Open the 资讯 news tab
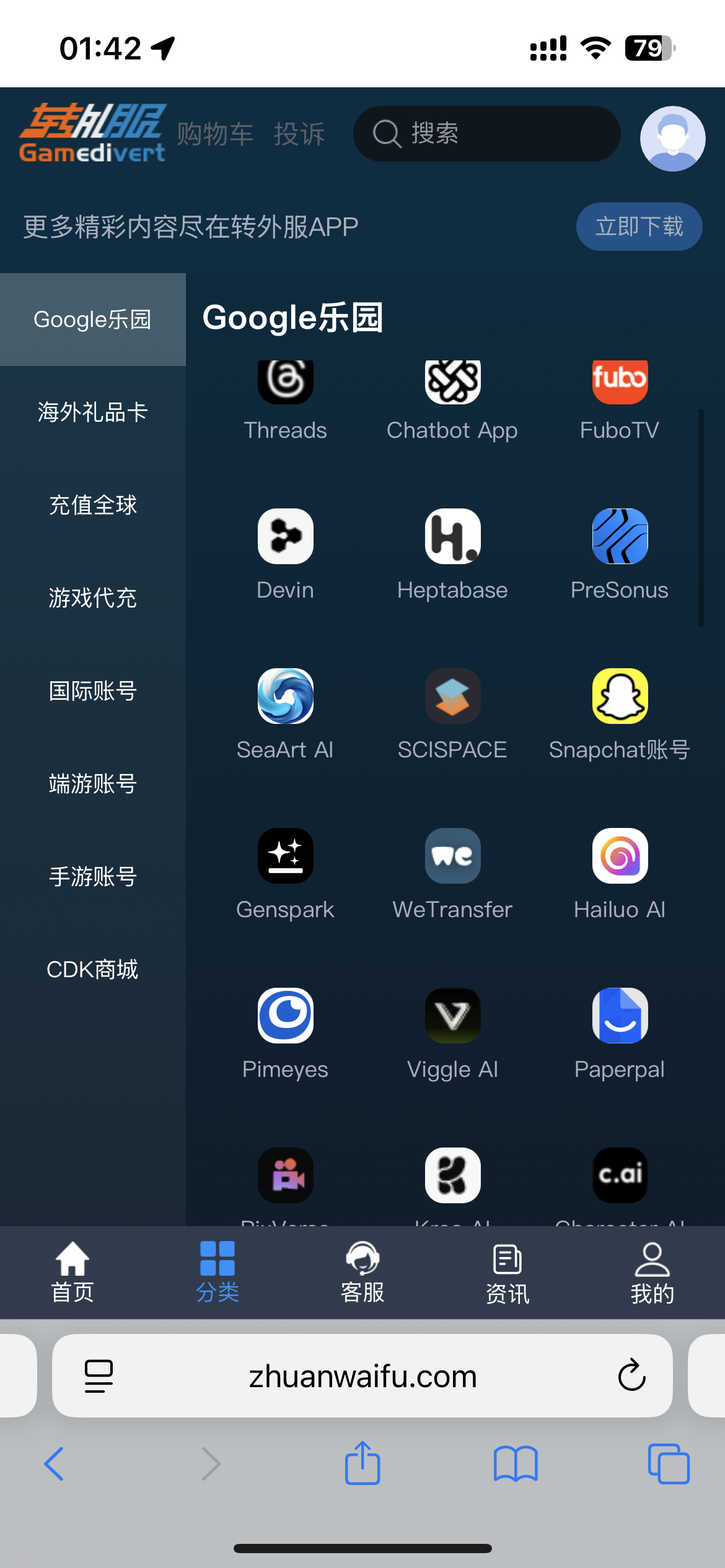Screen dimensions: 725x1568 [x=507, y=1272]
